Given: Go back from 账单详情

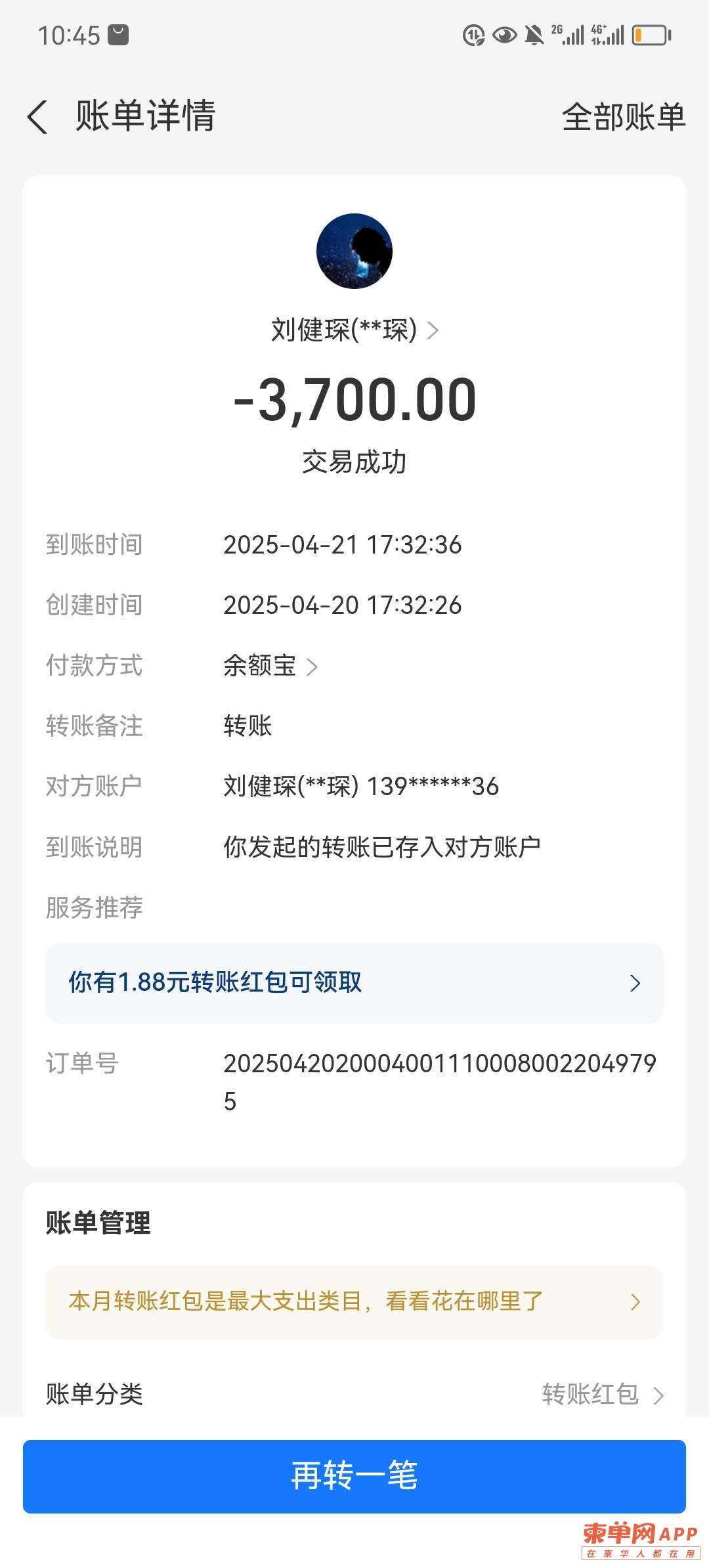Looking at the screenshot, I should tap(38, 117).
